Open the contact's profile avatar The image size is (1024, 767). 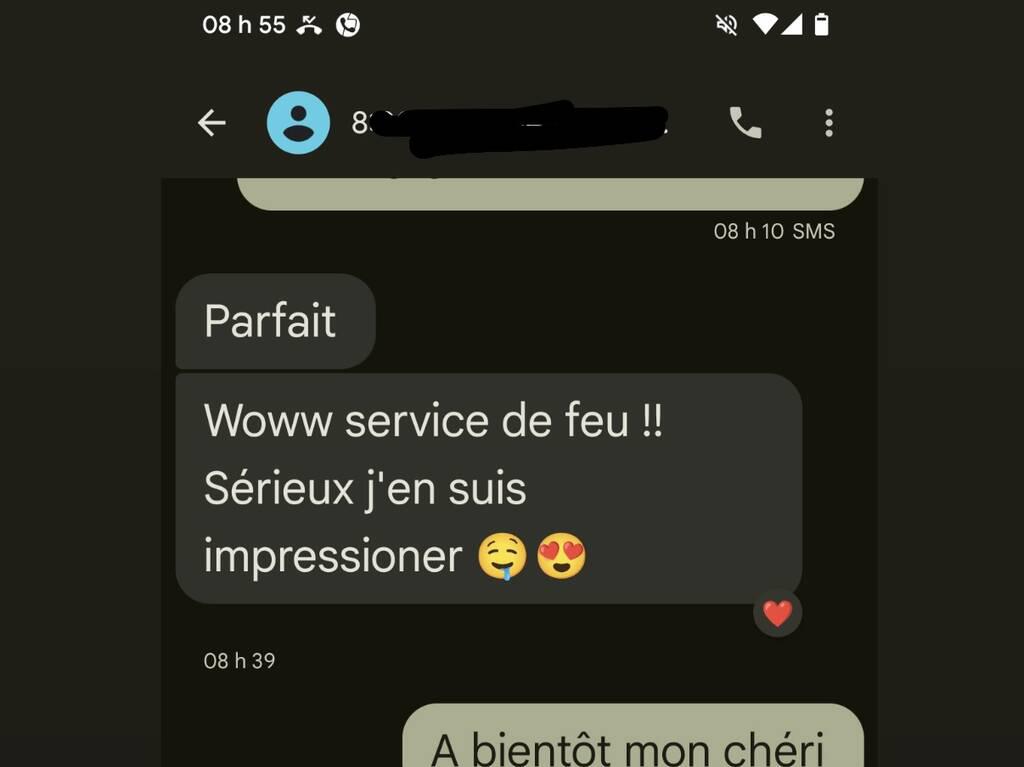(298, 123)
